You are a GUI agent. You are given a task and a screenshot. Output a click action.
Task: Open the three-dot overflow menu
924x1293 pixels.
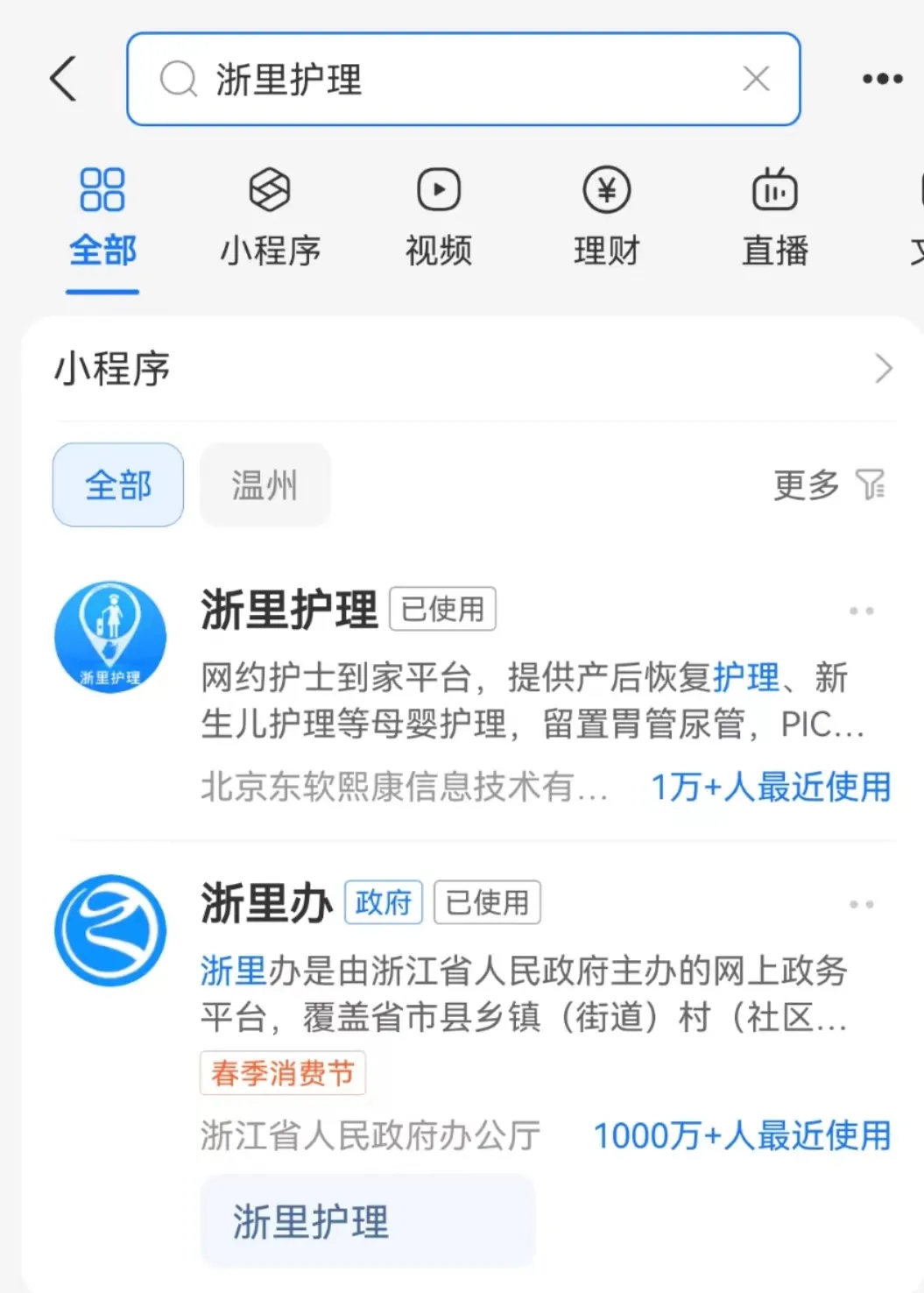click(x=882, y=79)
